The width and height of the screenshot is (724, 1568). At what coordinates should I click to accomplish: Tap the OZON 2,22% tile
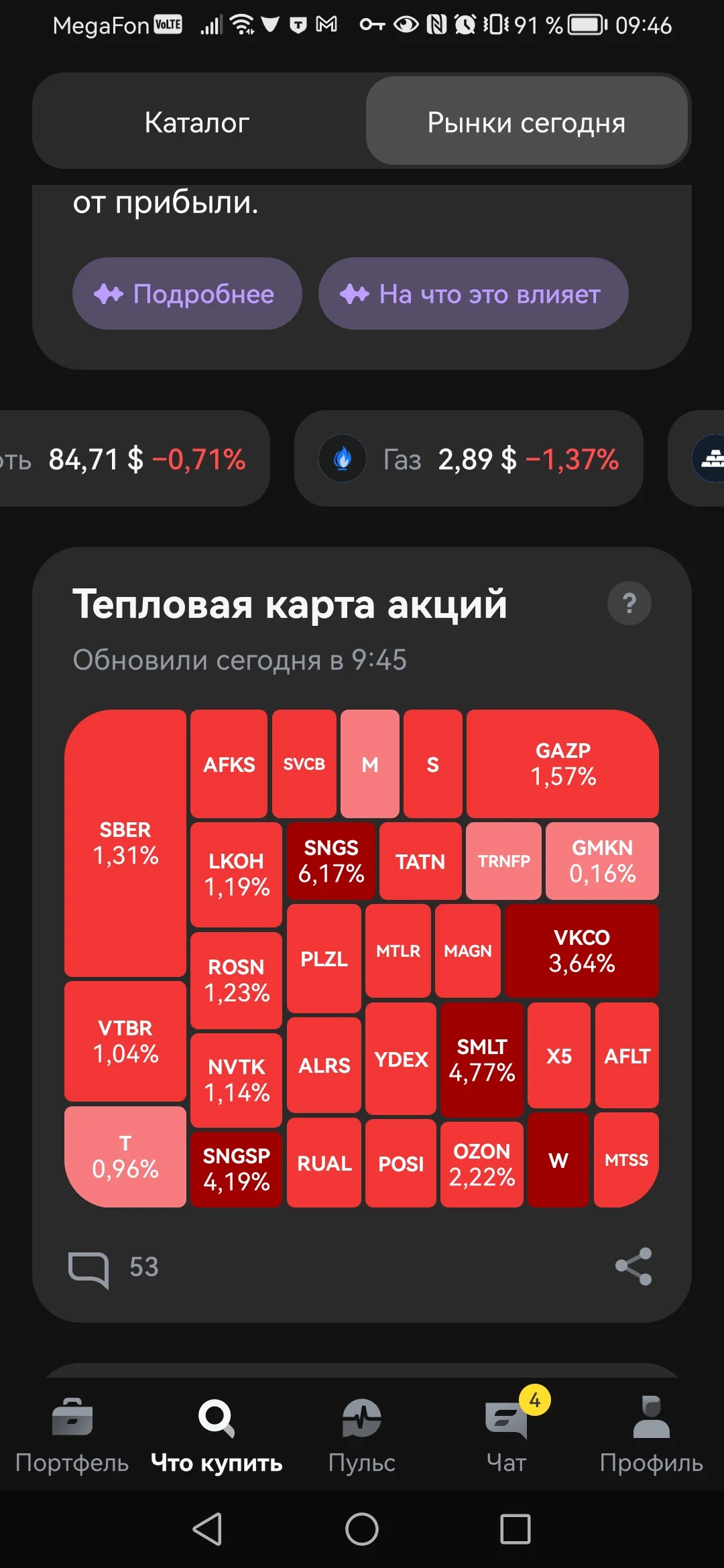coord(482,1164)
